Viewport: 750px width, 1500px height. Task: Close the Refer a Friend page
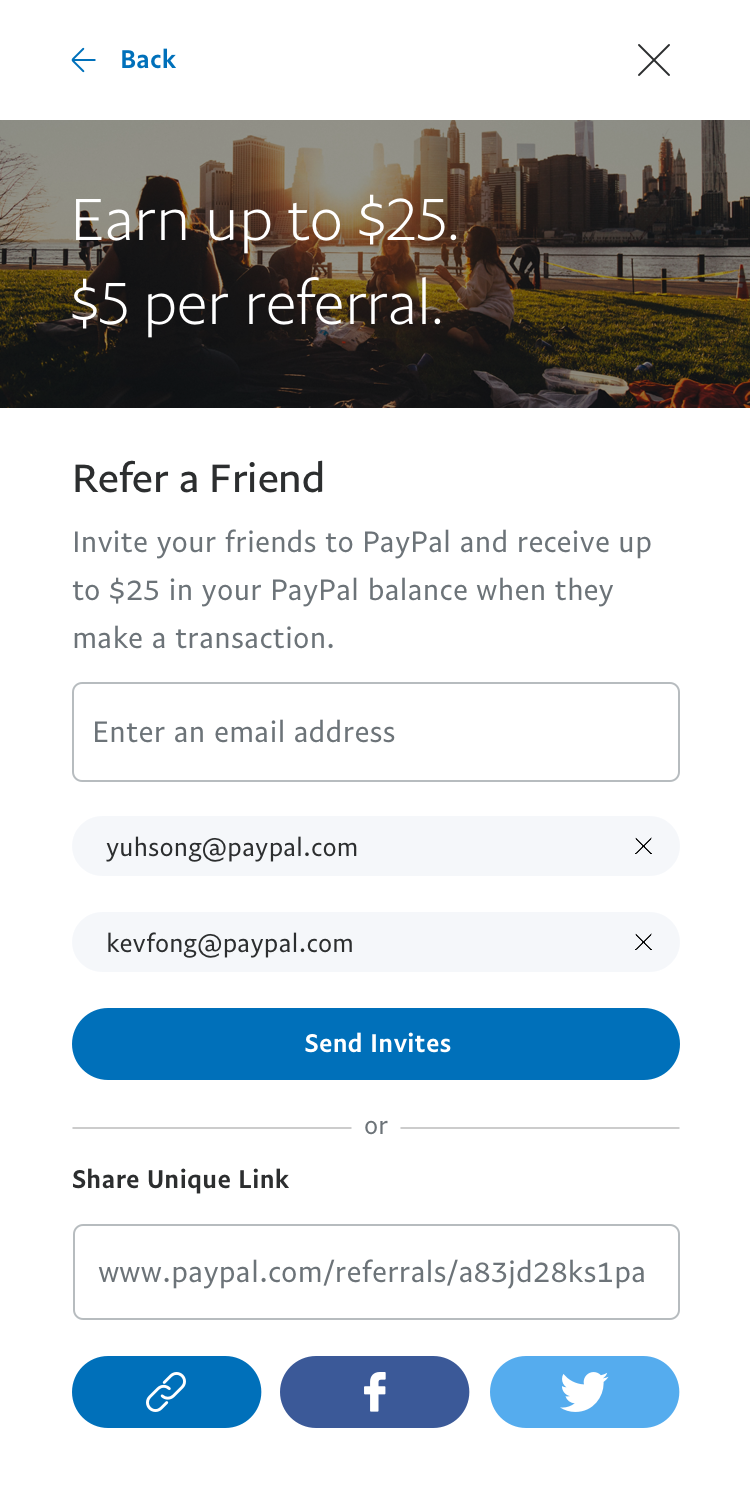click(654, 60)
